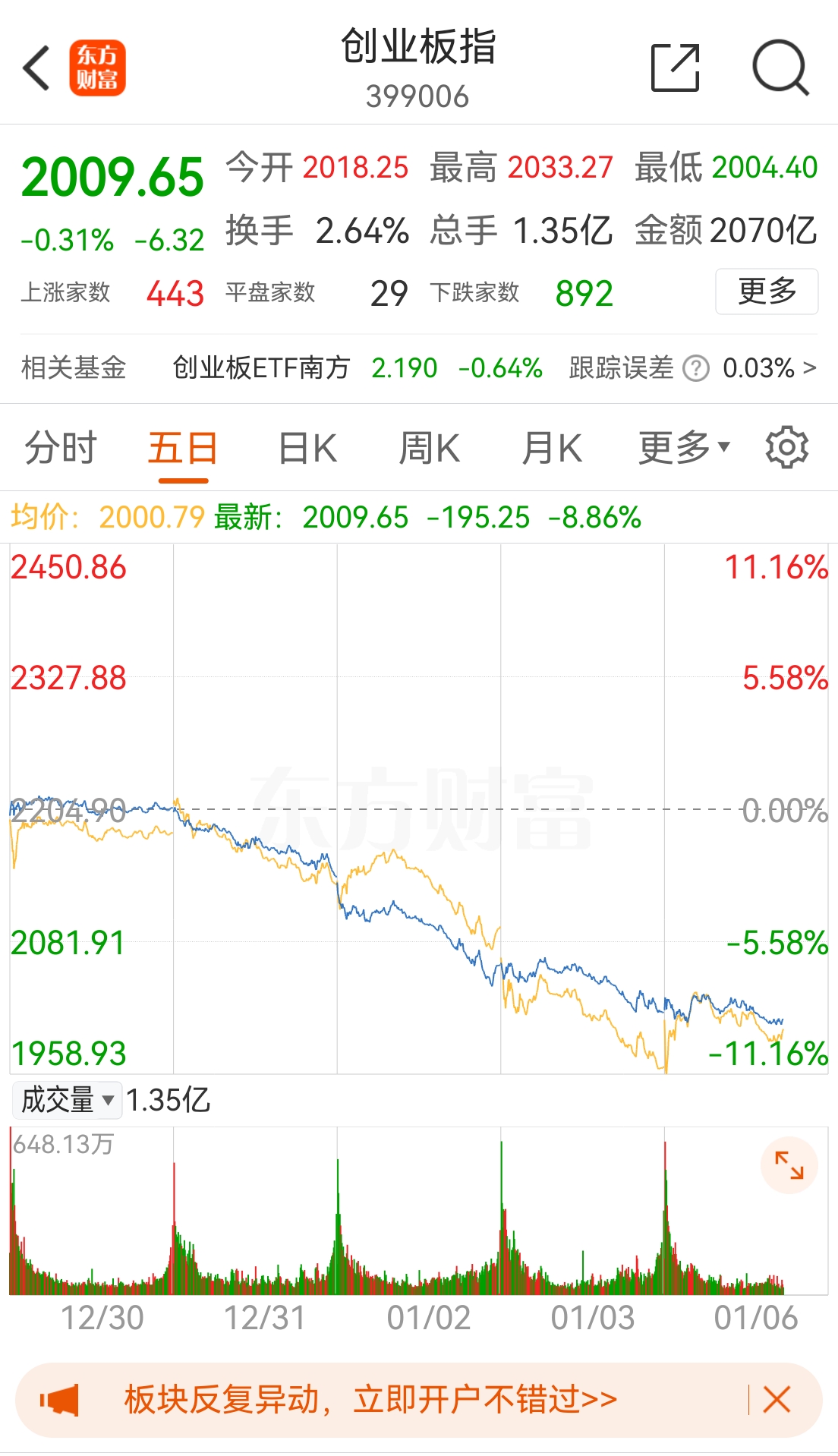Tap the 更多 button for more quotes
Image resolution: width=838 pixels, height=1456 pixels.
pyautogui.click(x=766, y=291)
